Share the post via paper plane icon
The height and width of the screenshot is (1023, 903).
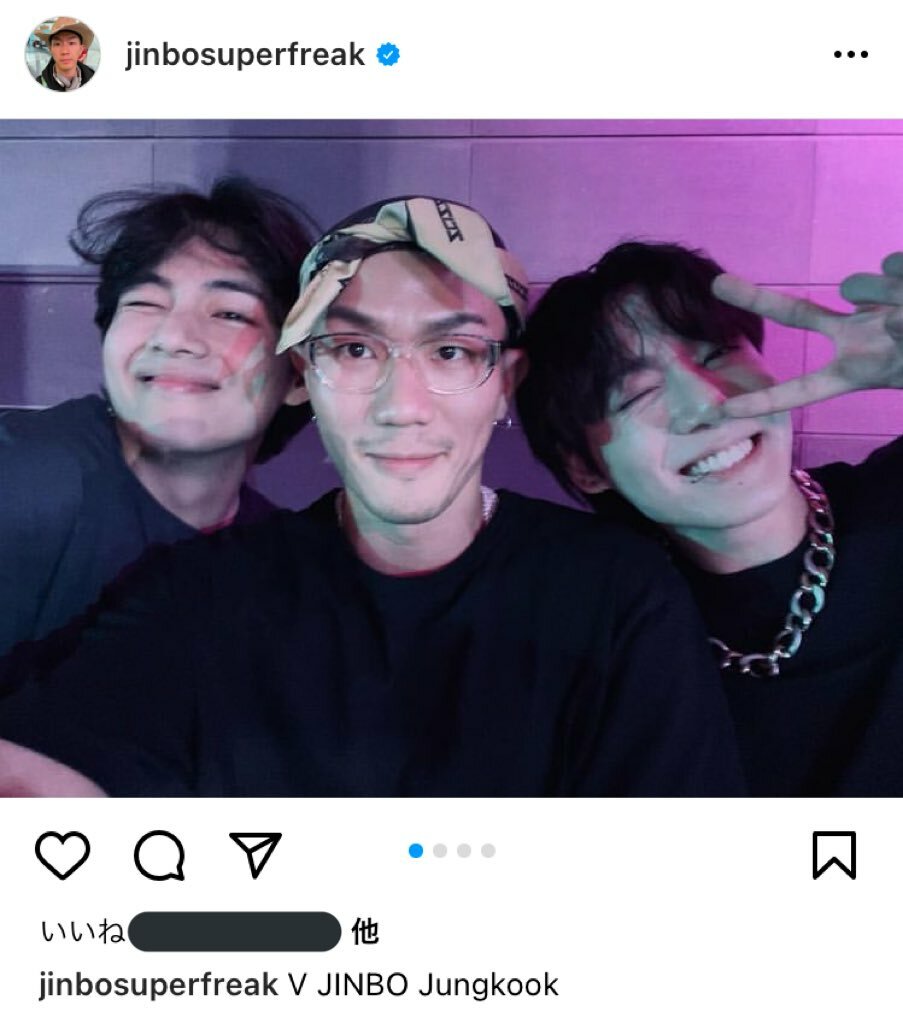click(255, 855)
